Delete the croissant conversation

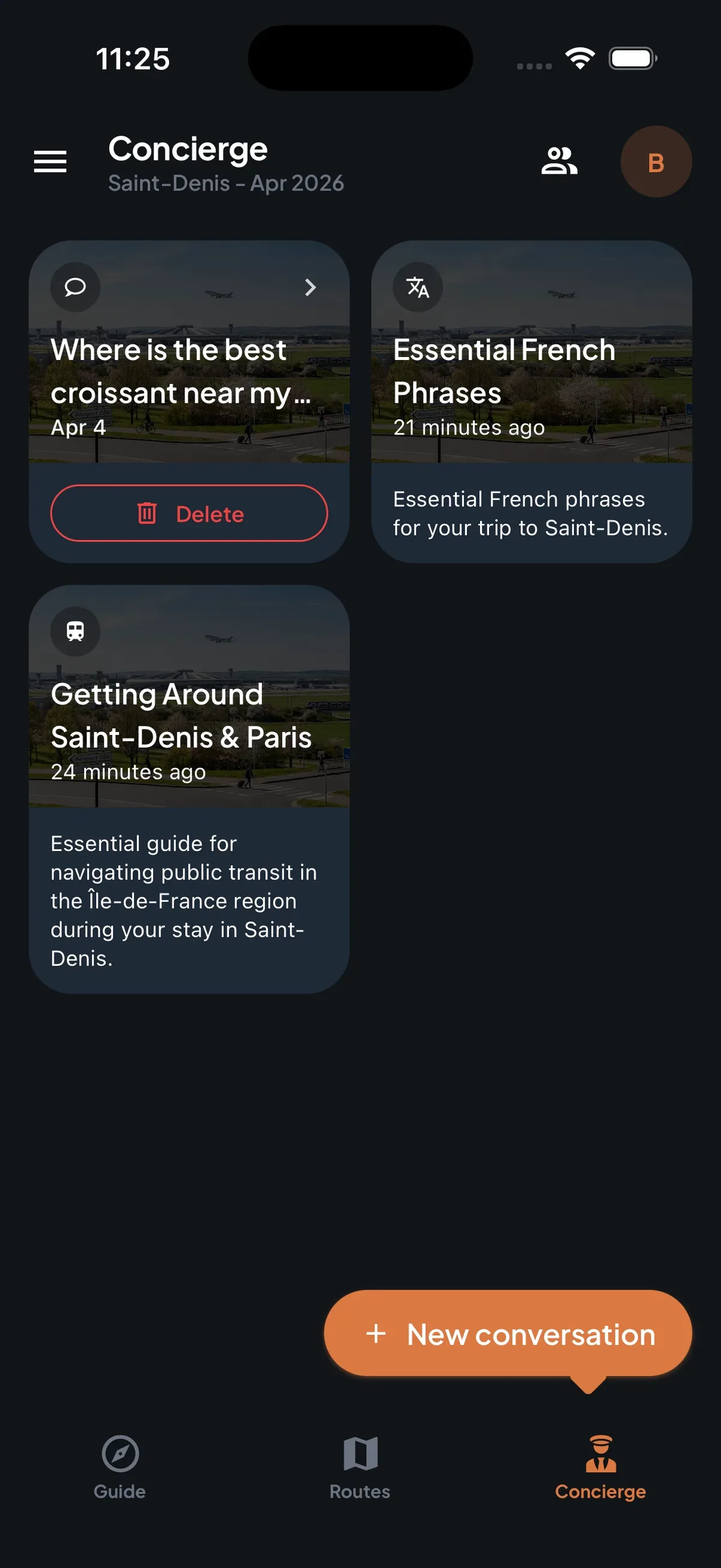tap(189, 513)
